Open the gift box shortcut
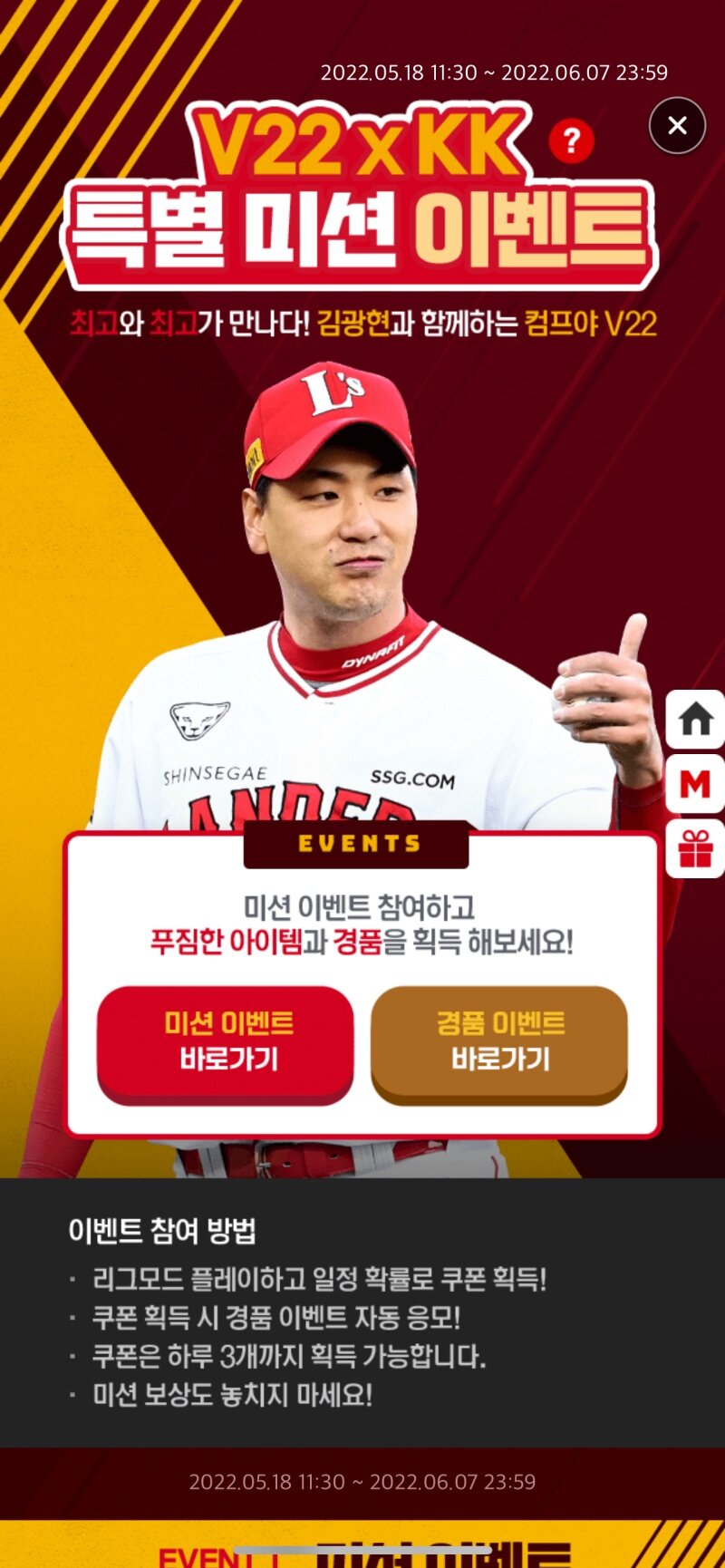This screenshot has width=725, height=1568. coord(696,849)
